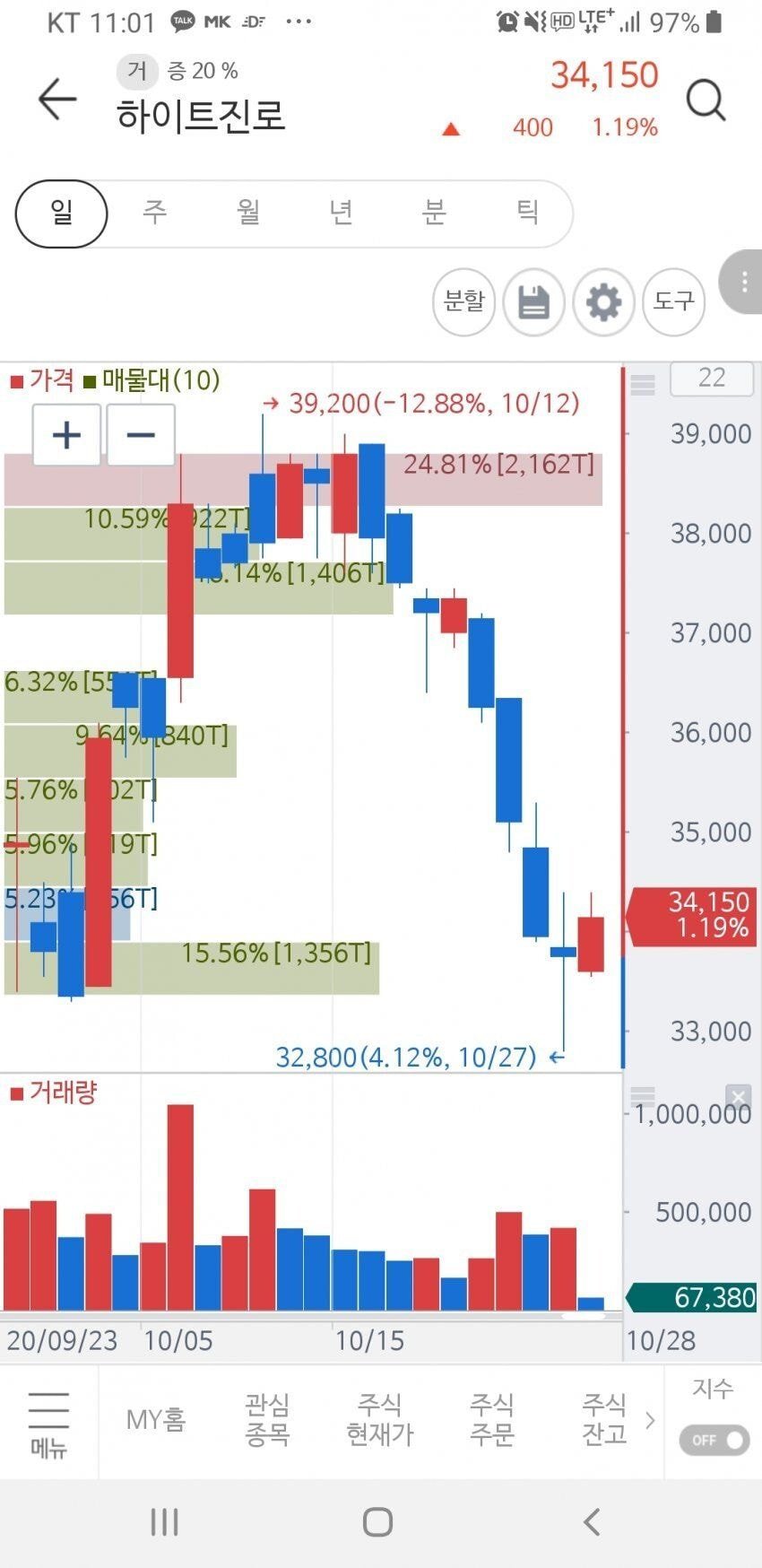This screenshot has width=762, height=1568.
Task: Go to MY홈
Action: tap(156, 1420)
